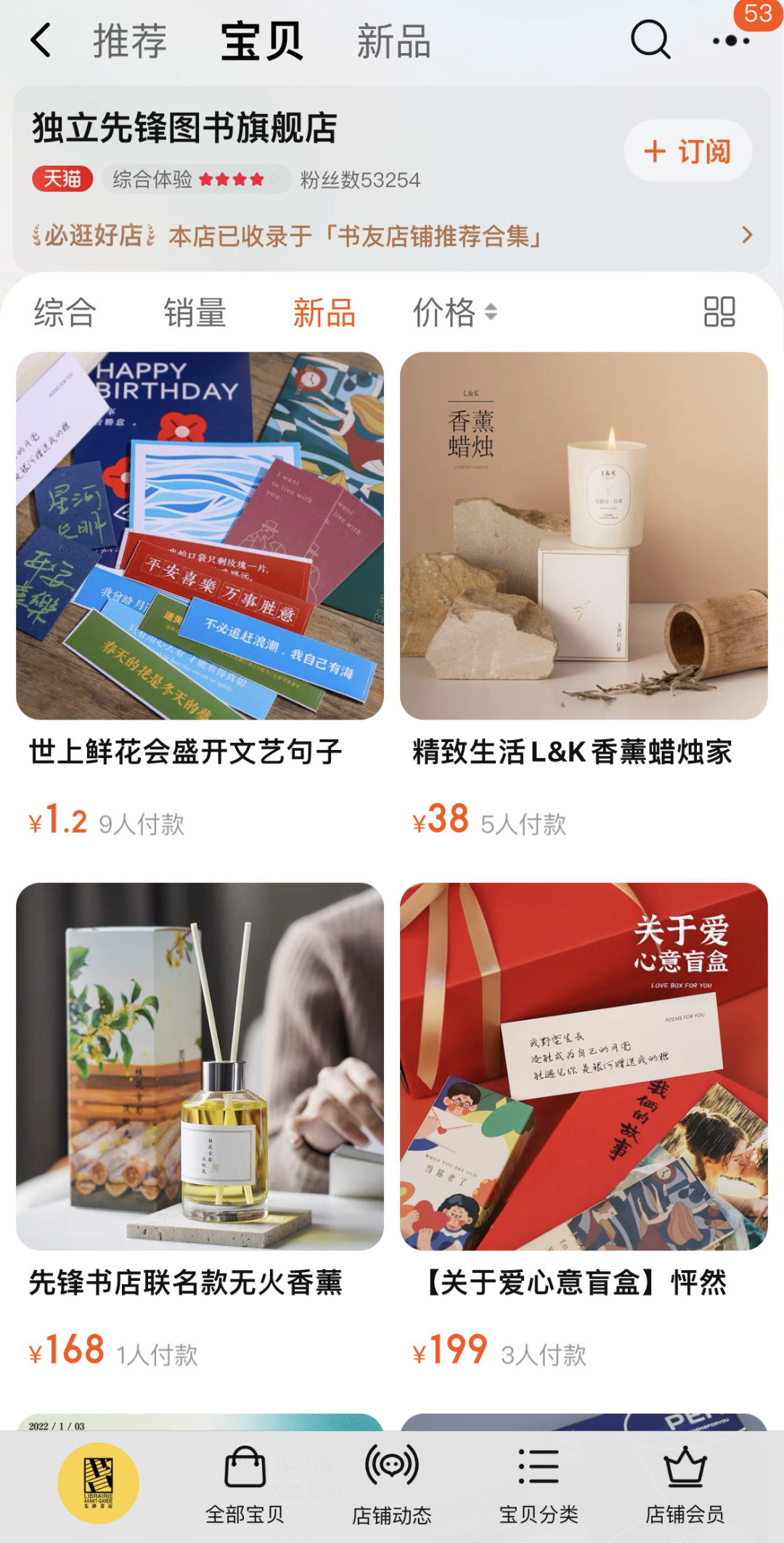Screen dimensions: 784x1543
Task: Open the 先锋书店联名款无火香薰 product
Action: (200, 1066)
